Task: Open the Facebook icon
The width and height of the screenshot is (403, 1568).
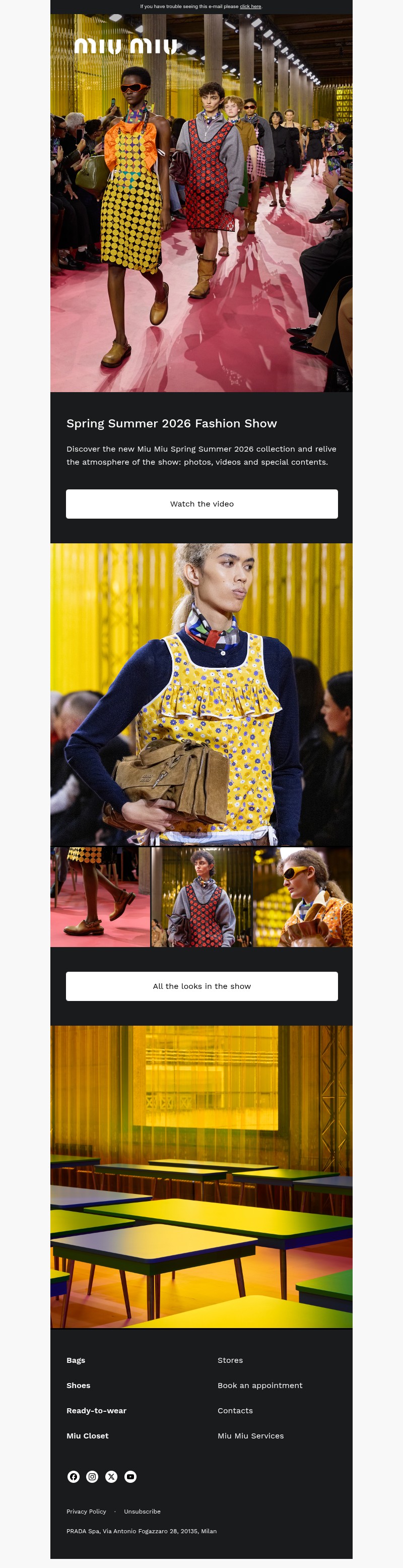Action: [x=74, y=1476]
